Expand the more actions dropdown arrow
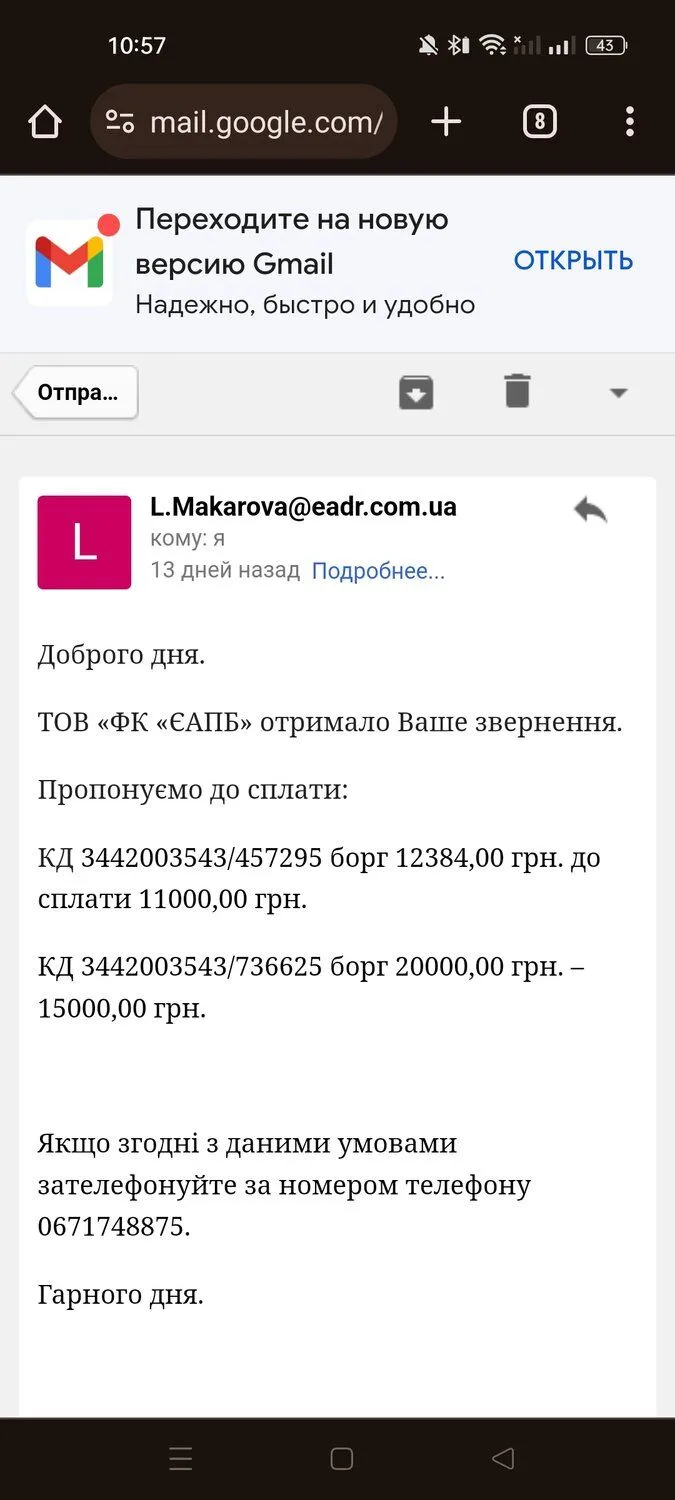This screenshot has width=675, height=1500. click(618, 393)
